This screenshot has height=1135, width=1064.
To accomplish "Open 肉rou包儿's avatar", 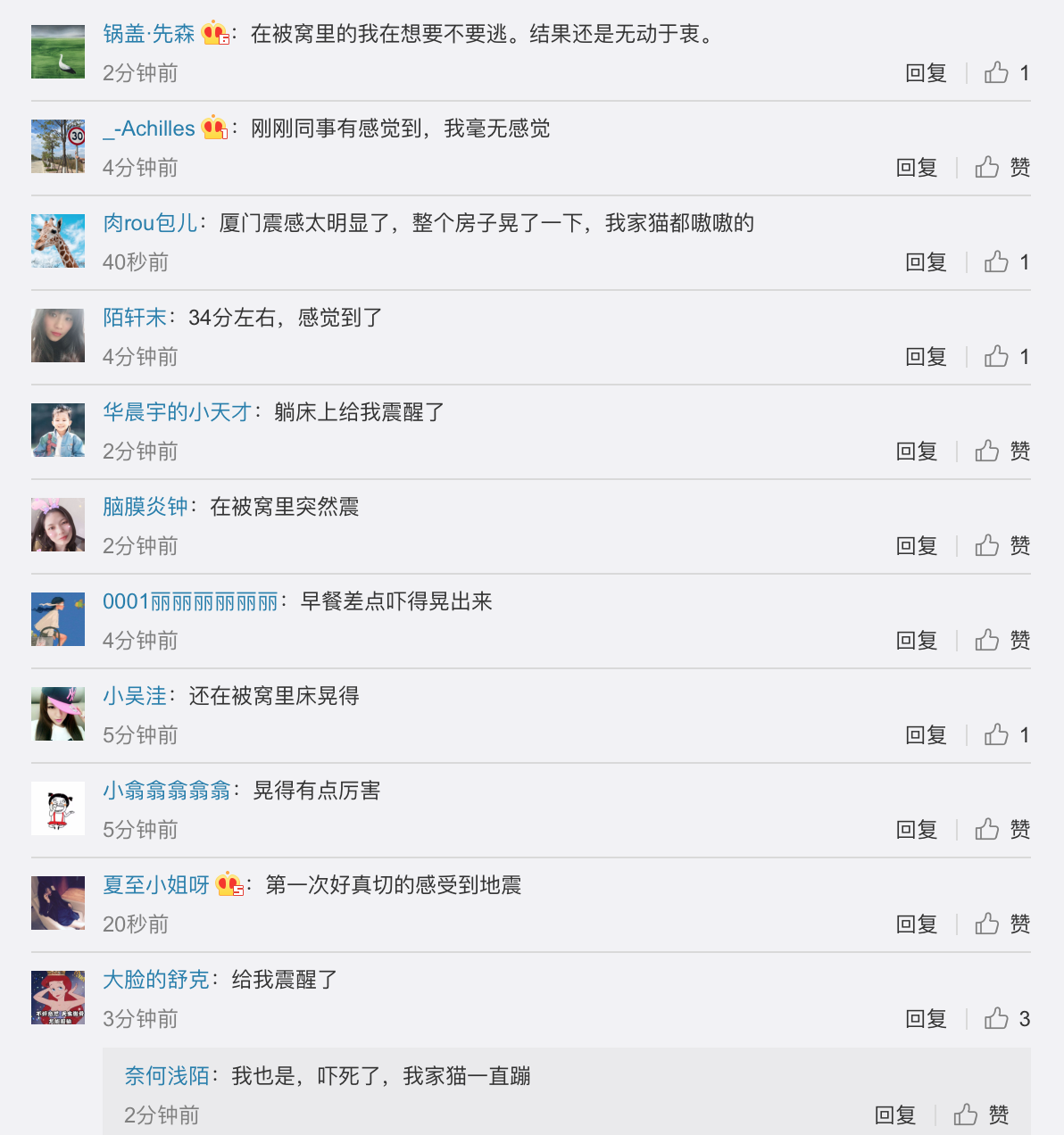I will click(x=58, y=241).
